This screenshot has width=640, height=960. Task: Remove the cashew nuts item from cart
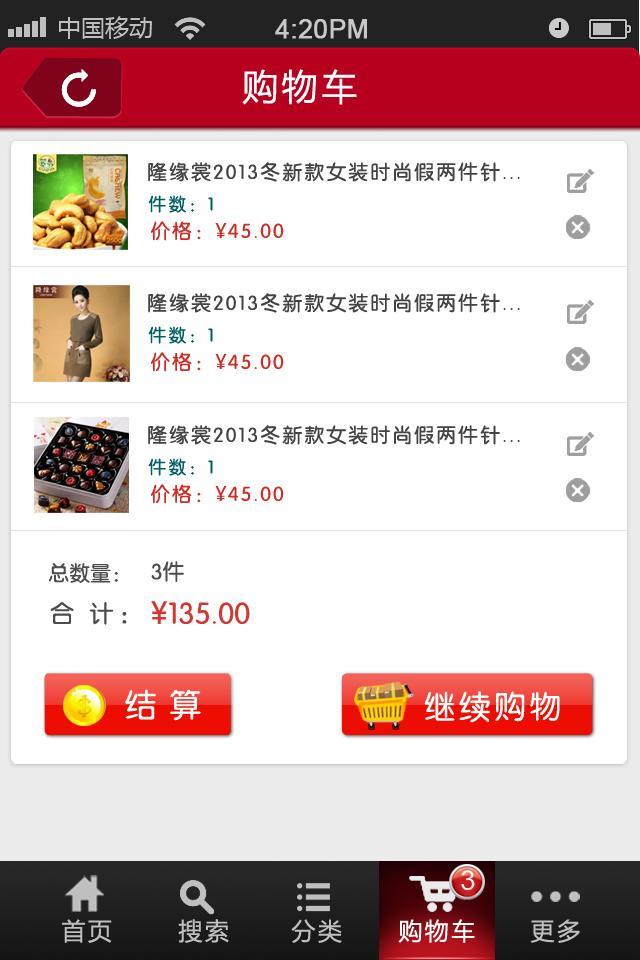[578, 228]
